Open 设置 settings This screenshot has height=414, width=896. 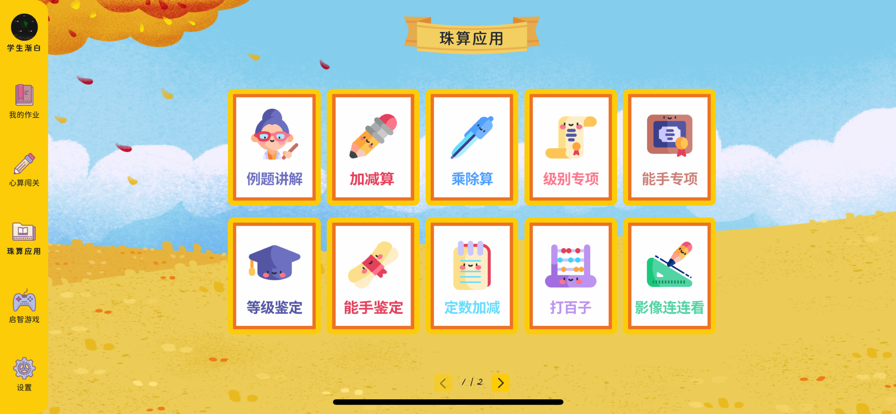(x=24, y=374)
